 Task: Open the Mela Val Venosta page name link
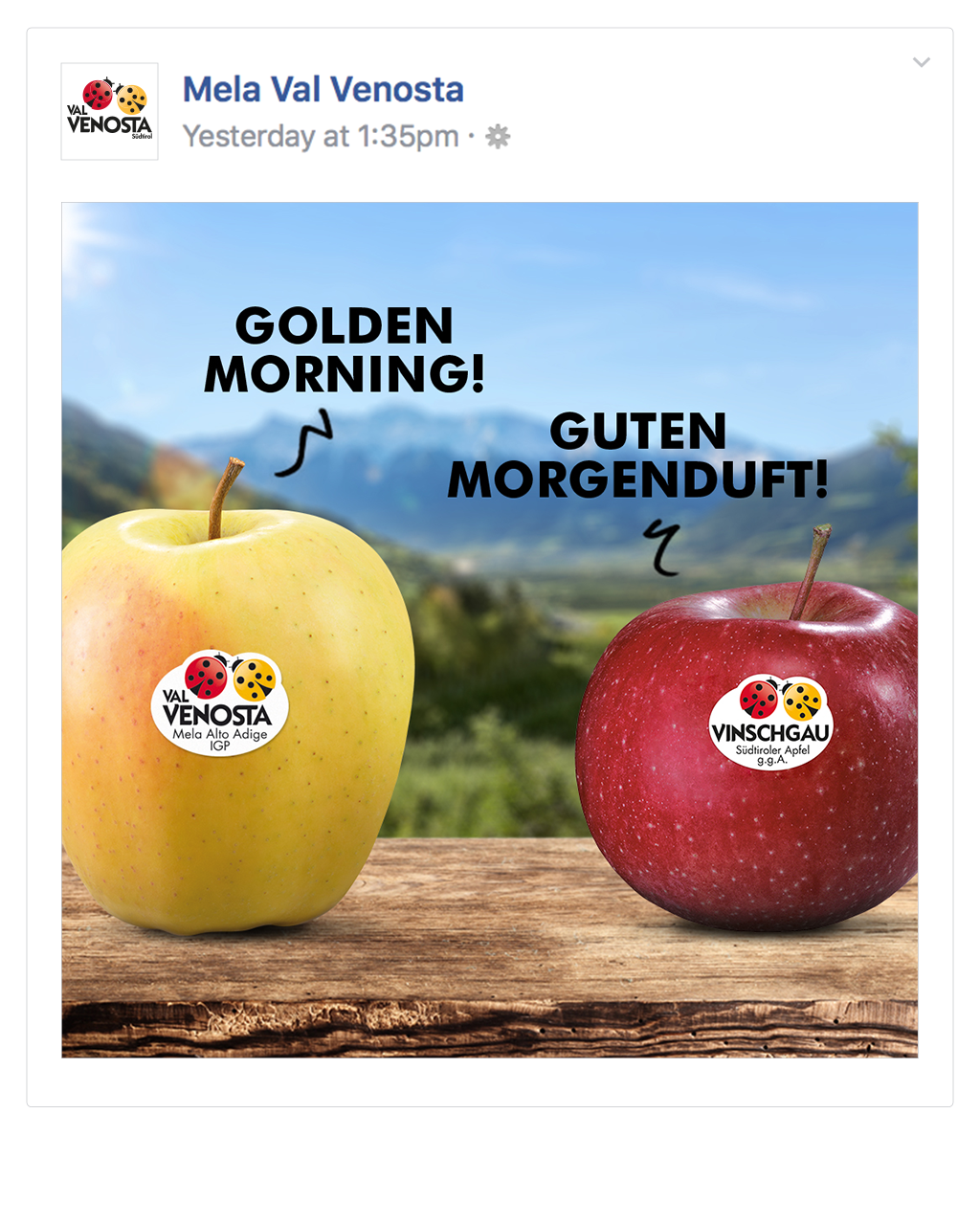323,90
